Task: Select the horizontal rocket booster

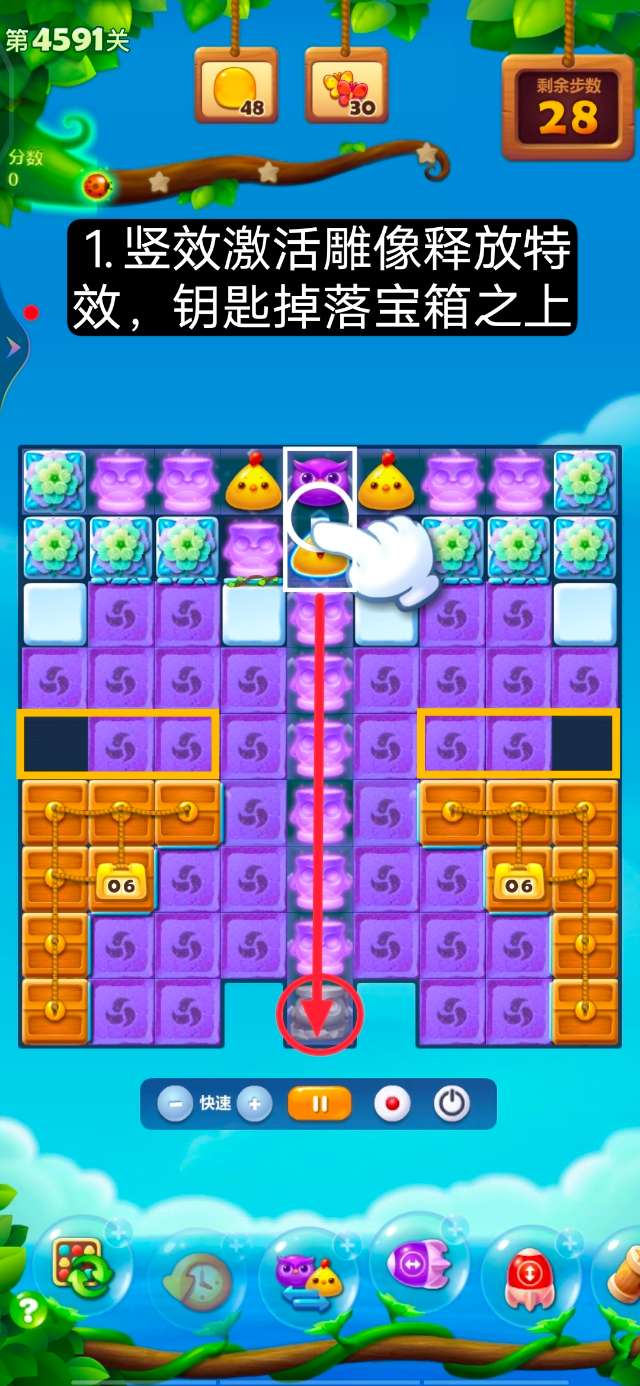Action: [420, 1265]
